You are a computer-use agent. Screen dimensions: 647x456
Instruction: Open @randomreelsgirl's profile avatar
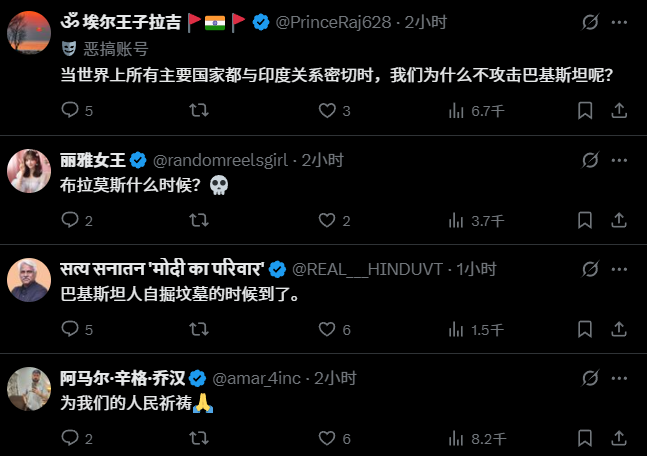(29, 171)
